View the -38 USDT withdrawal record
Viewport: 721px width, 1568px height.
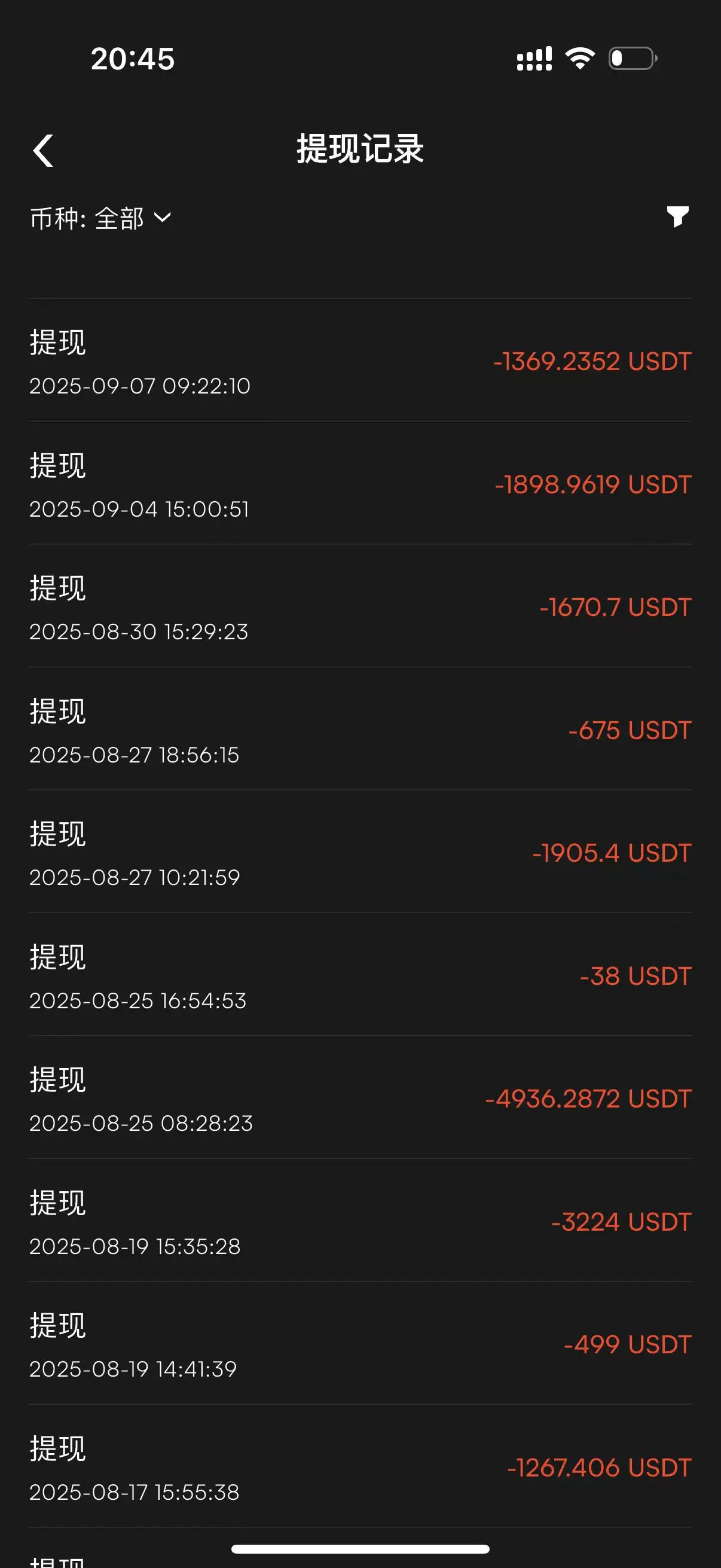click(360, 976)
